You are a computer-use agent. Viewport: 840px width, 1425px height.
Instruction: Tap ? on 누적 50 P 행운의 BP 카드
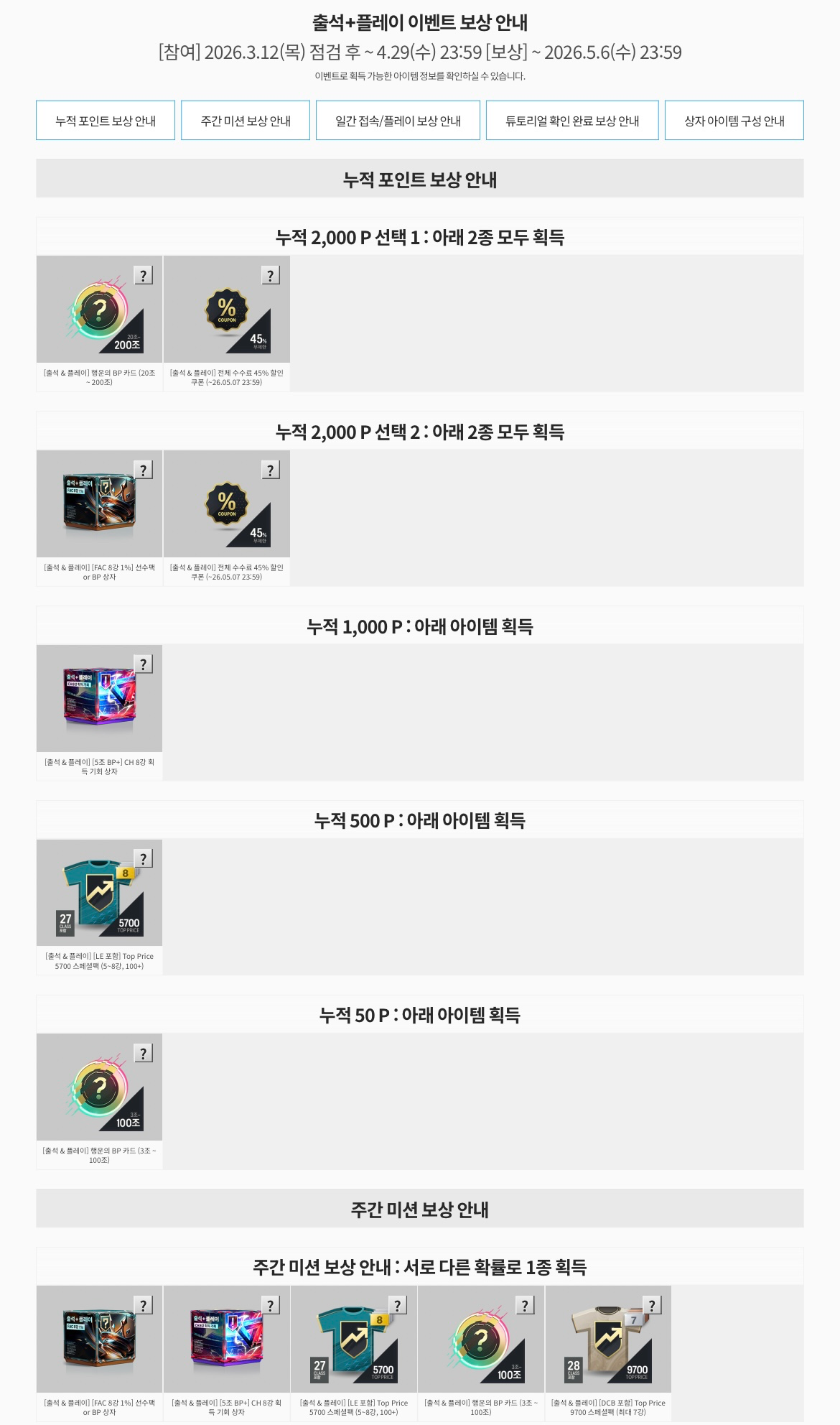tap(144, 1053)
